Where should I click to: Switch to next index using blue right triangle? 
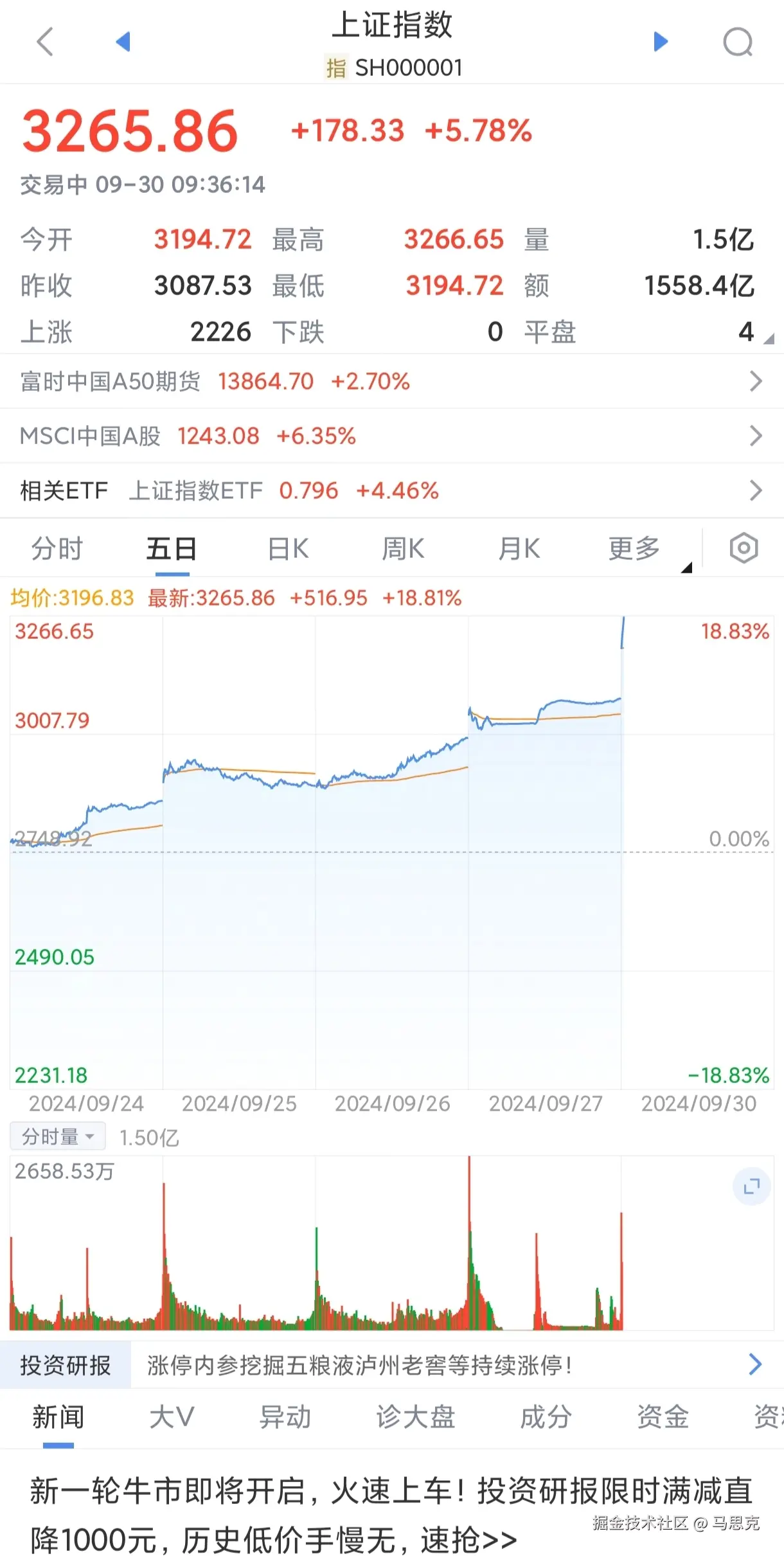pyautogui.click(x=660, y=41)
